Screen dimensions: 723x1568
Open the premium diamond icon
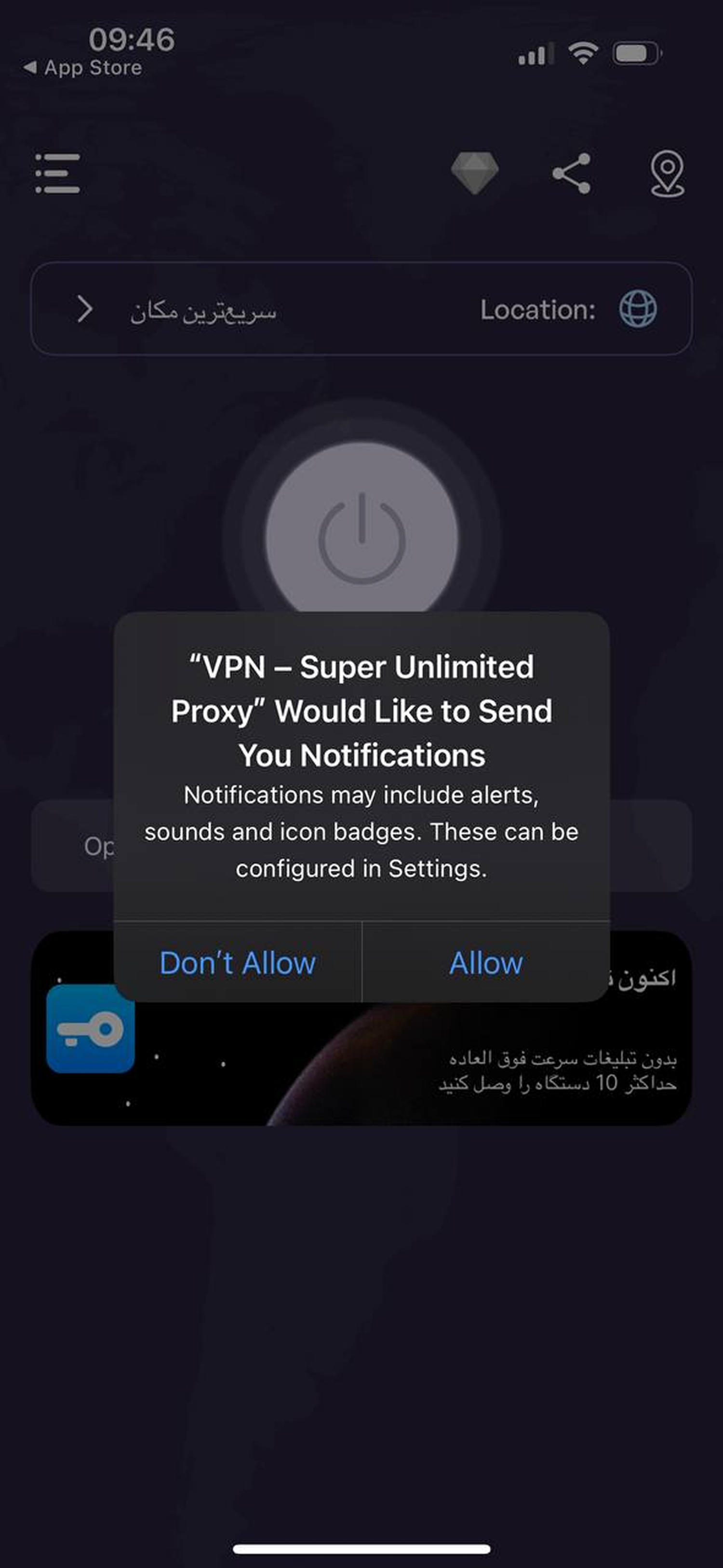pyautogui.click(x=475, y=174)
